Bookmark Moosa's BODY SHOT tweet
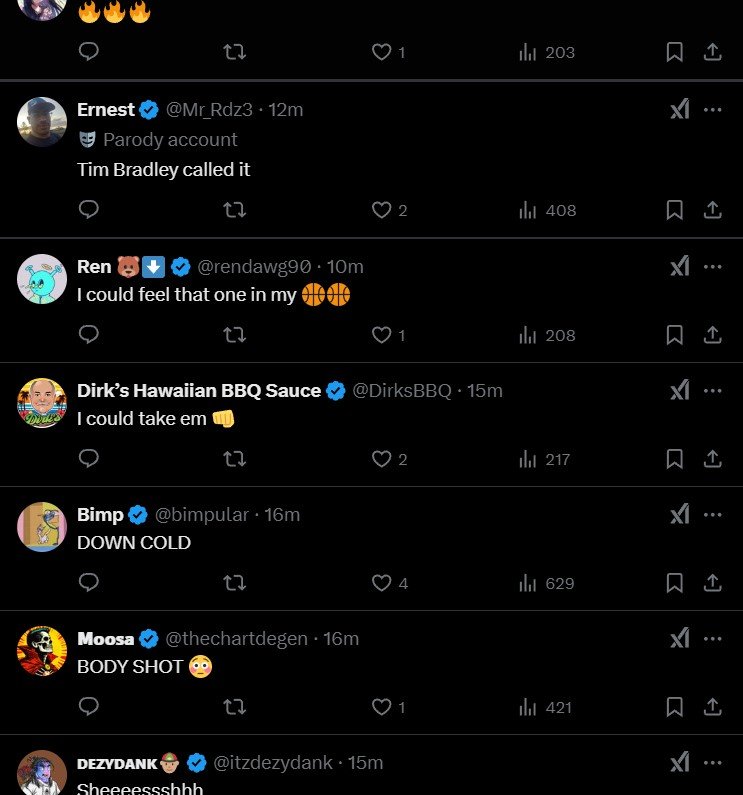Image resolution: width=743 pixels, height=795 pixels. 675,707
